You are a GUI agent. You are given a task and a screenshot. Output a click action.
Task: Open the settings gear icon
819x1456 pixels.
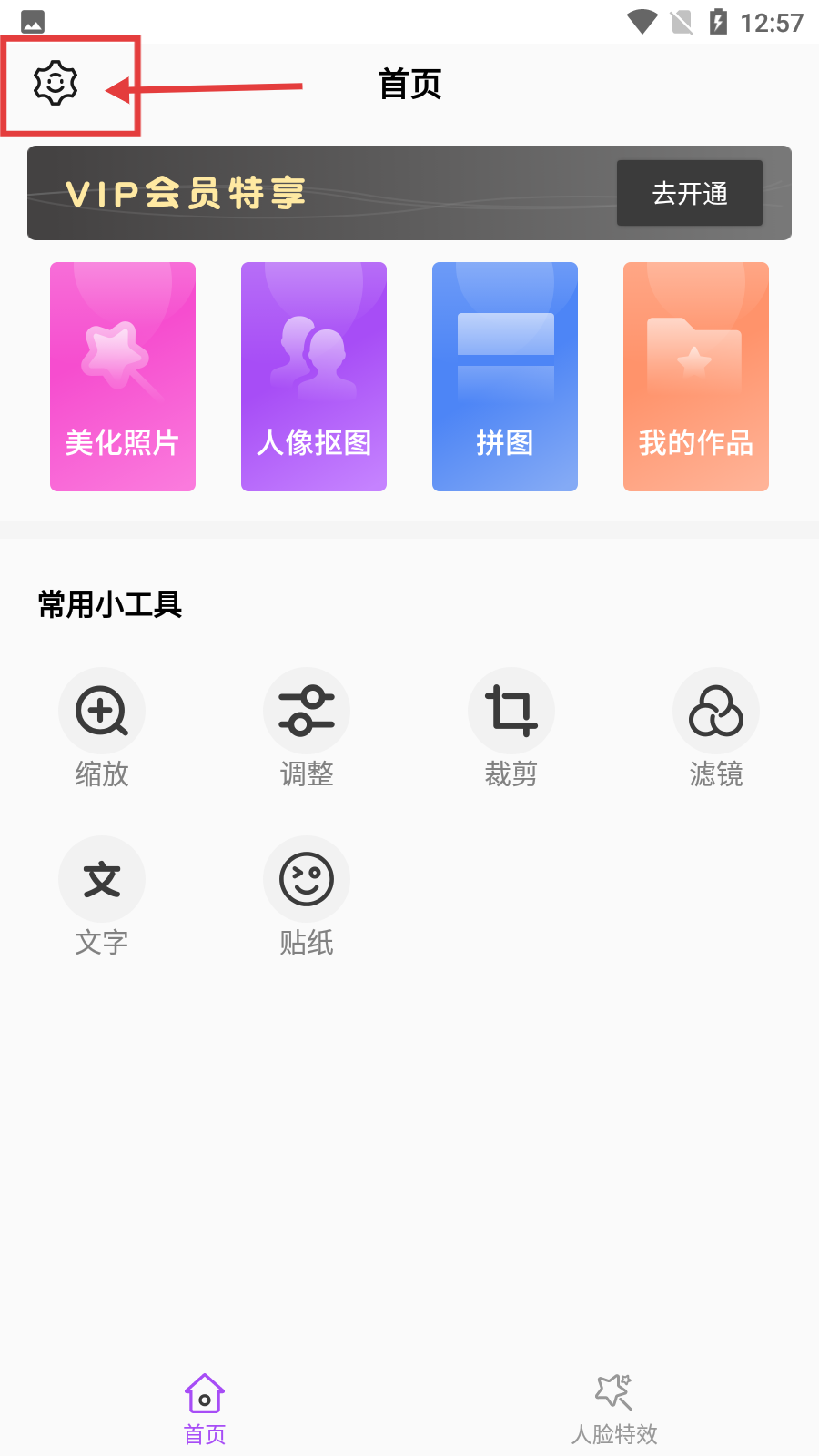tap(56, 84)
